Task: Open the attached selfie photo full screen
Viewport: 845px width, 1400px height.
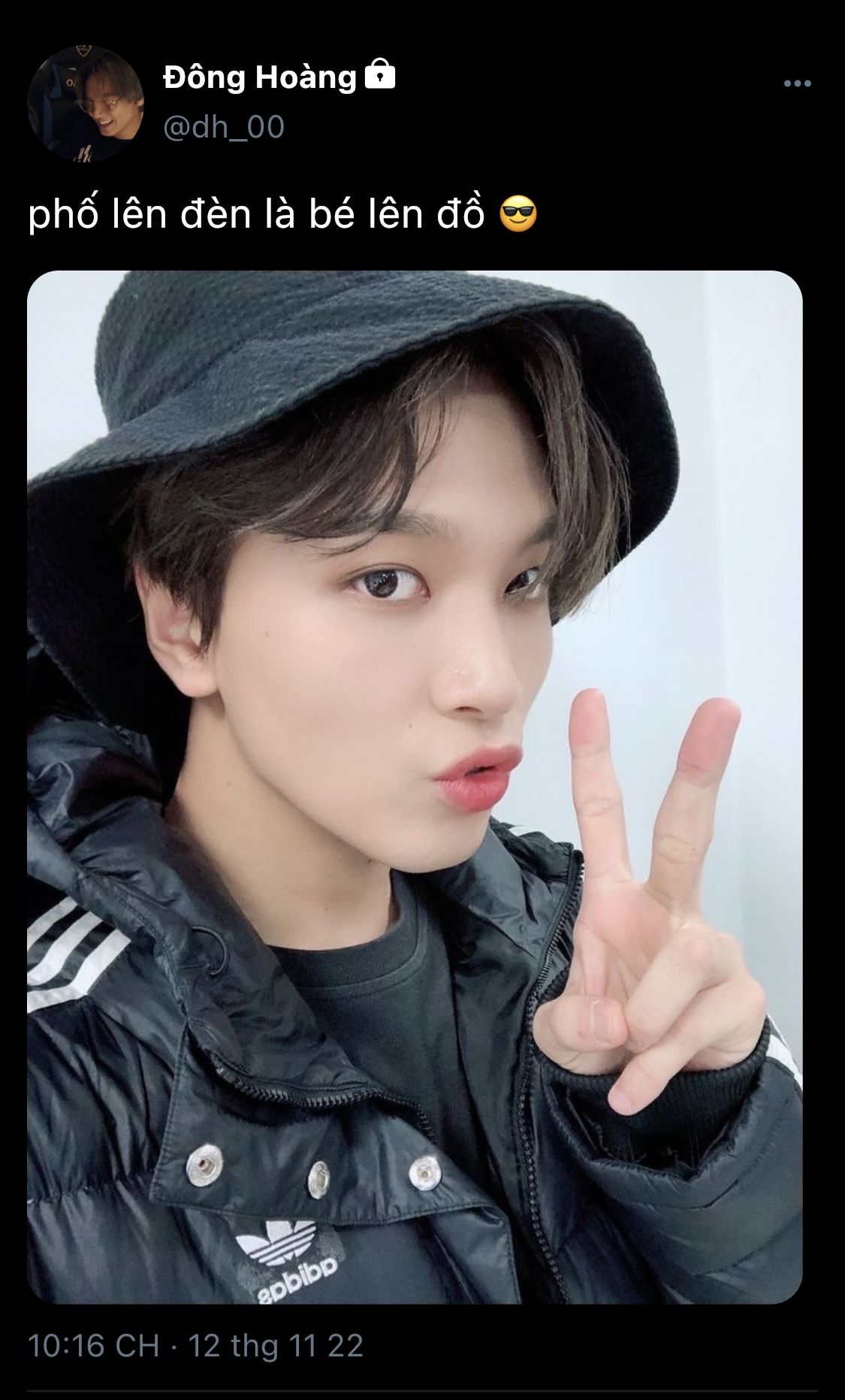Action: [415, 787]
